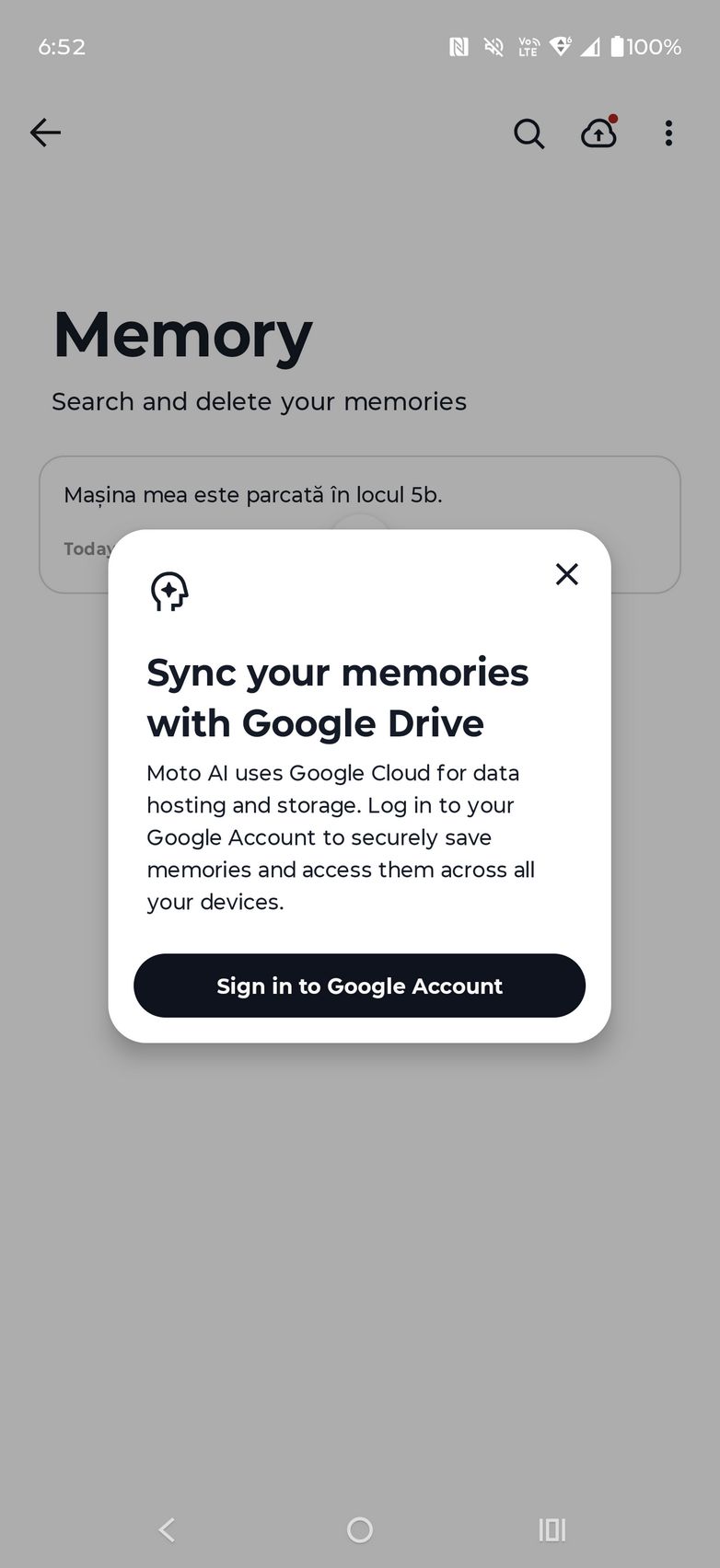Go back using the top arrow
Viewport: 720px width, 1568px height.
(x=45, y=133)
